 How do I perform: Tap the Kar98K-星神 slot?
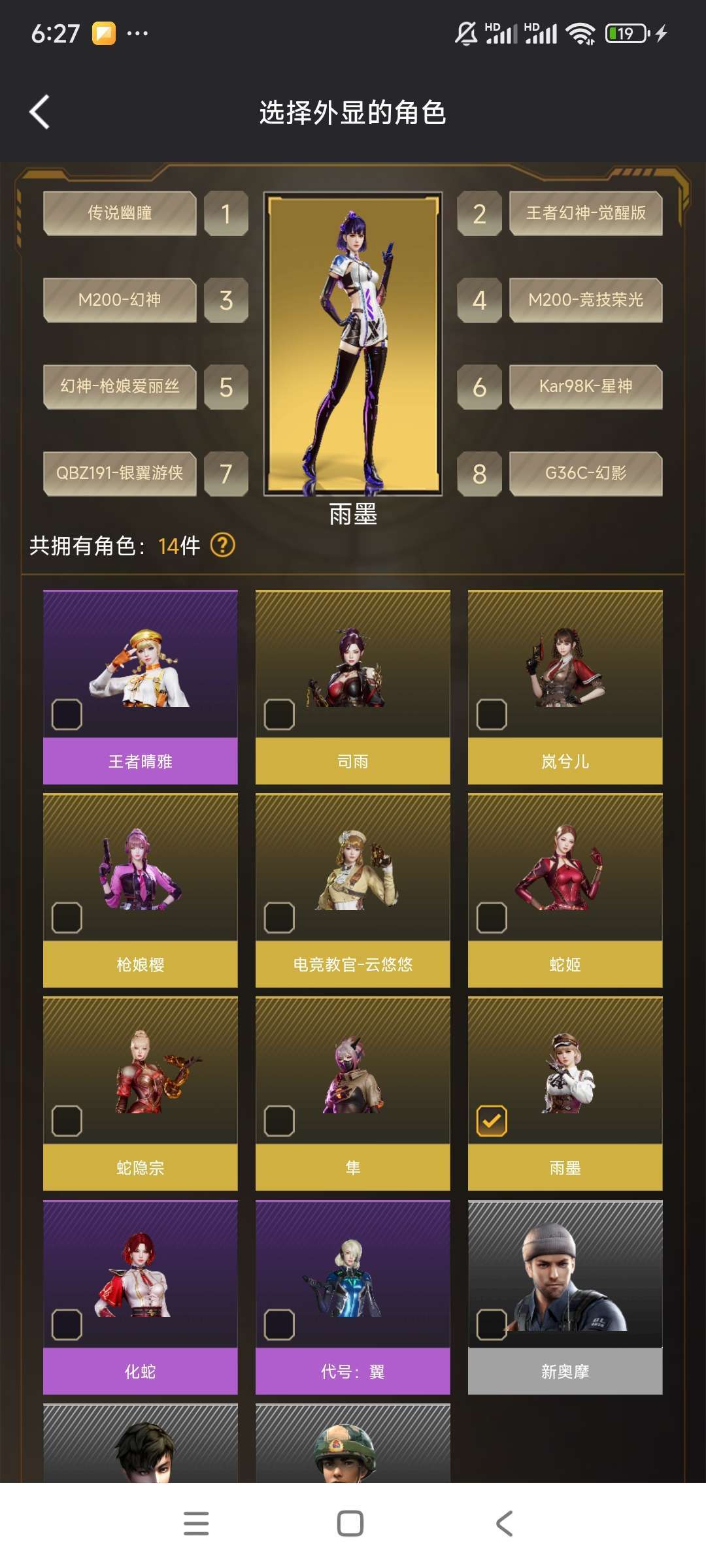click(586, 387)
